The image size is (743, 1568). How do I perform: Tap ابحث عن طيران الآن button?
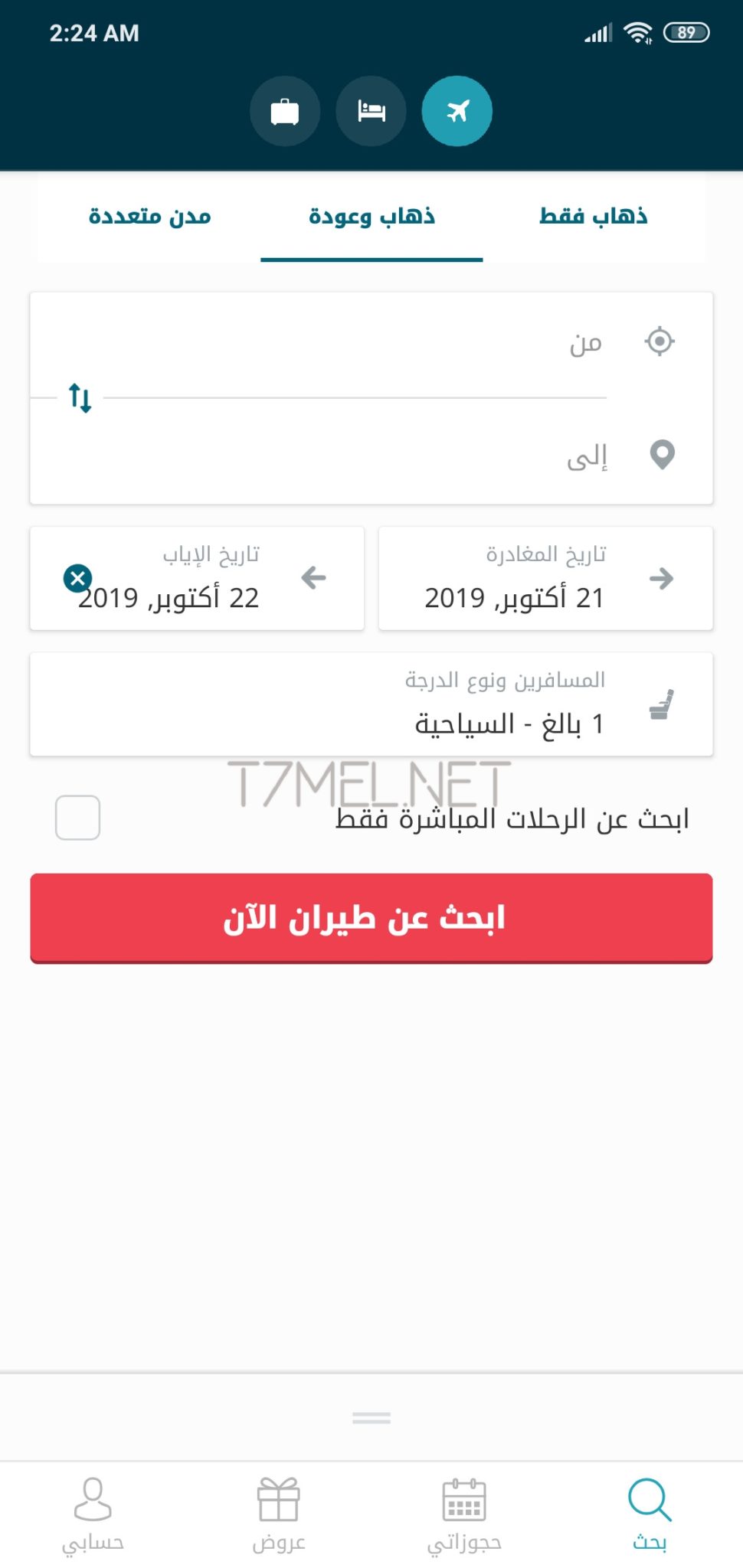point(371,918)
